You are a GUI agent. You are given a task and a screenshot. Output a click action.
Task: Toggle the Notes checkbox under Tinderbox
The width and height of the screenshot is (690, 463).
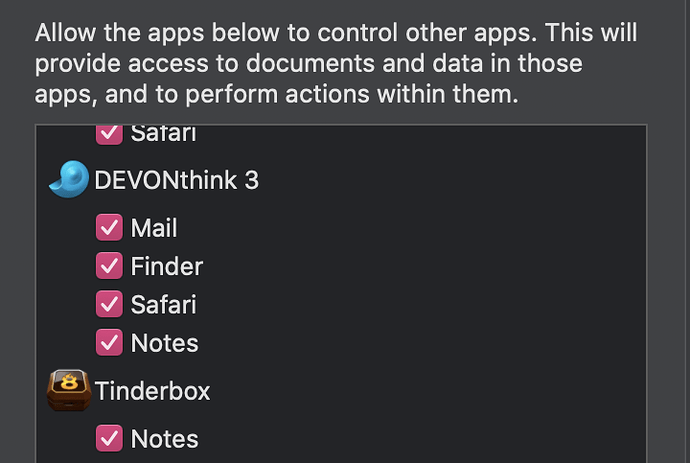tap(109, 438)
